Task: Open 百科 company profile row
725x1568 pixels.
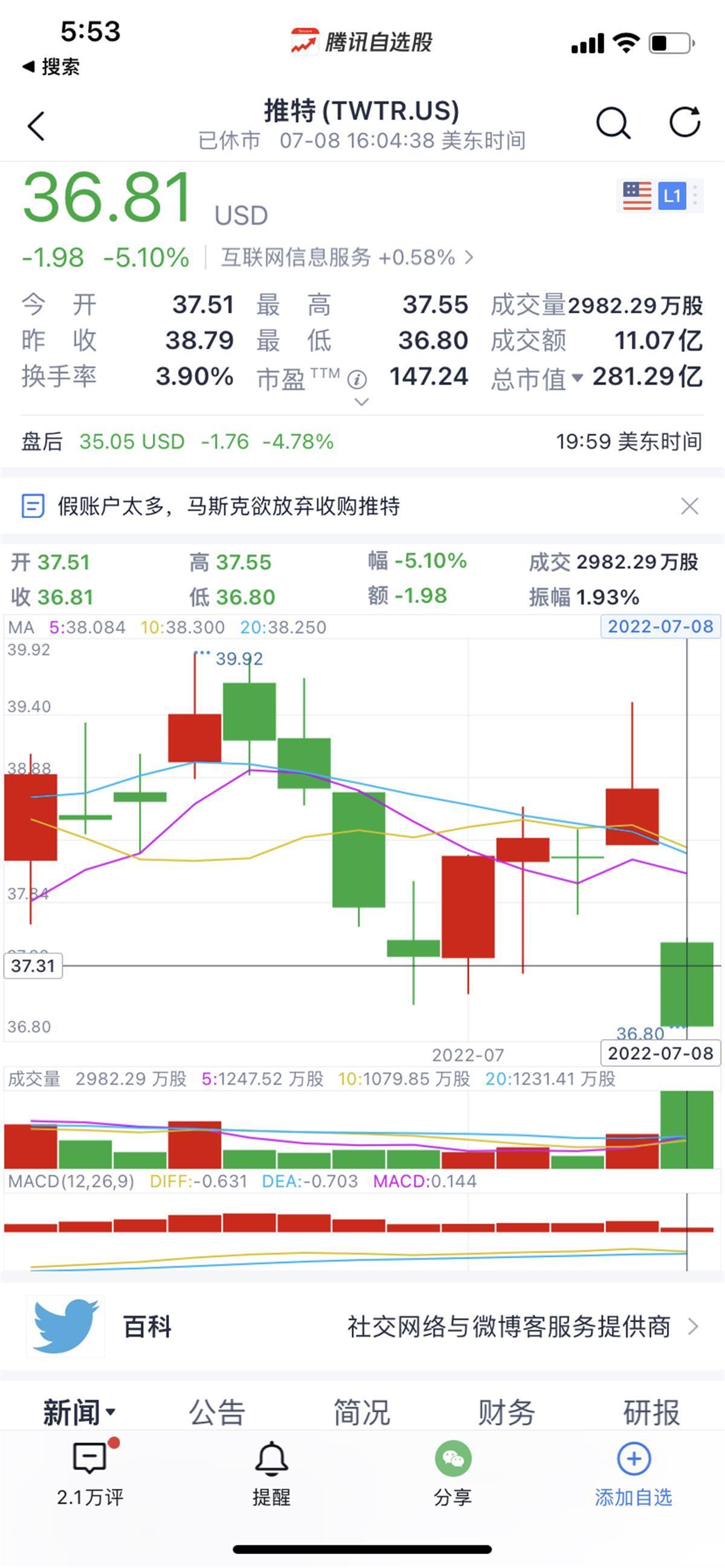Action: click(x=362, y=1326)
